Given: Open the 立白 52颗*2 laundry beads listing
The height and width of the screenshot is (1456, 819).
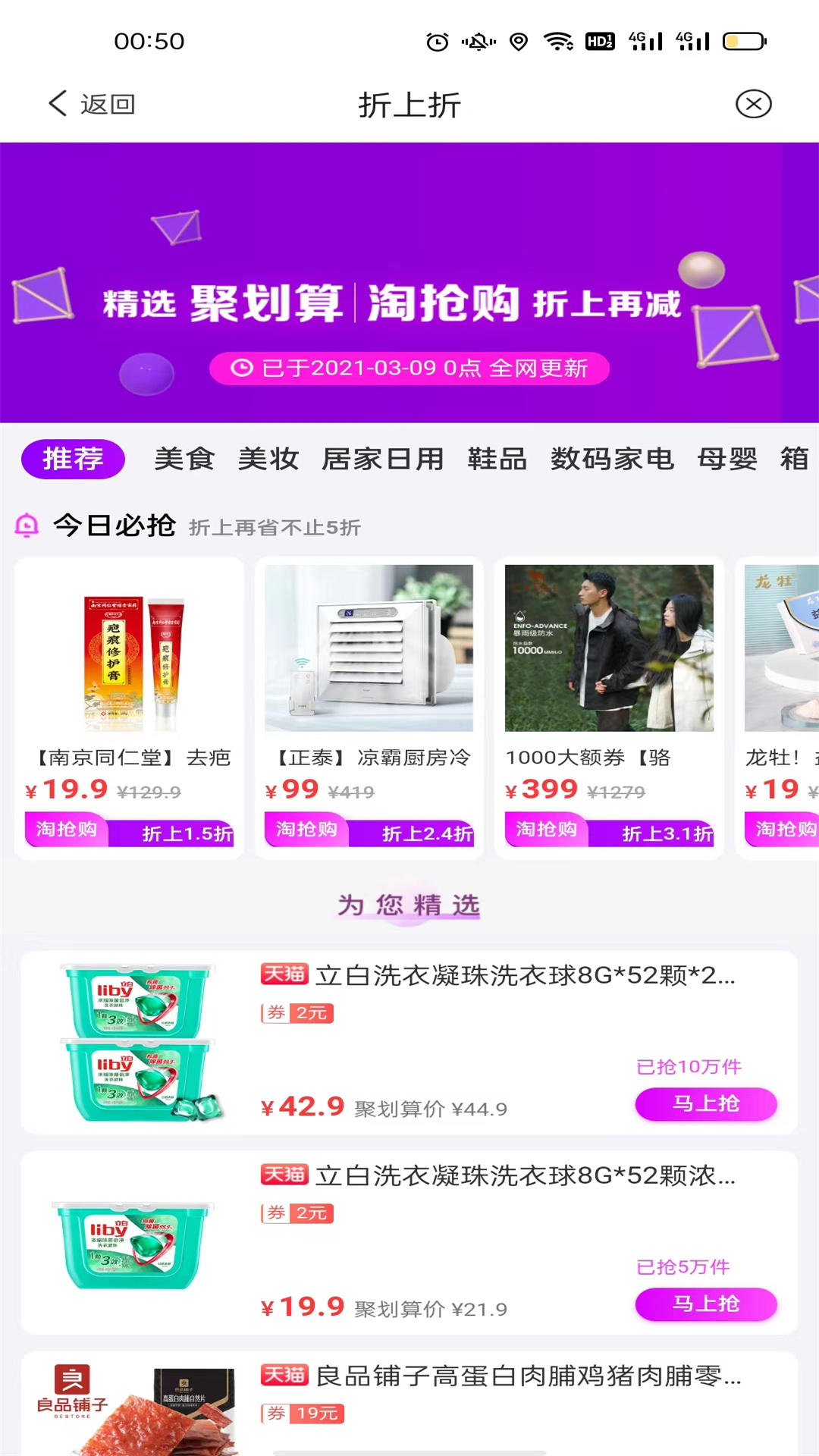Looking at the screenshot, I should click(409, 1043).
